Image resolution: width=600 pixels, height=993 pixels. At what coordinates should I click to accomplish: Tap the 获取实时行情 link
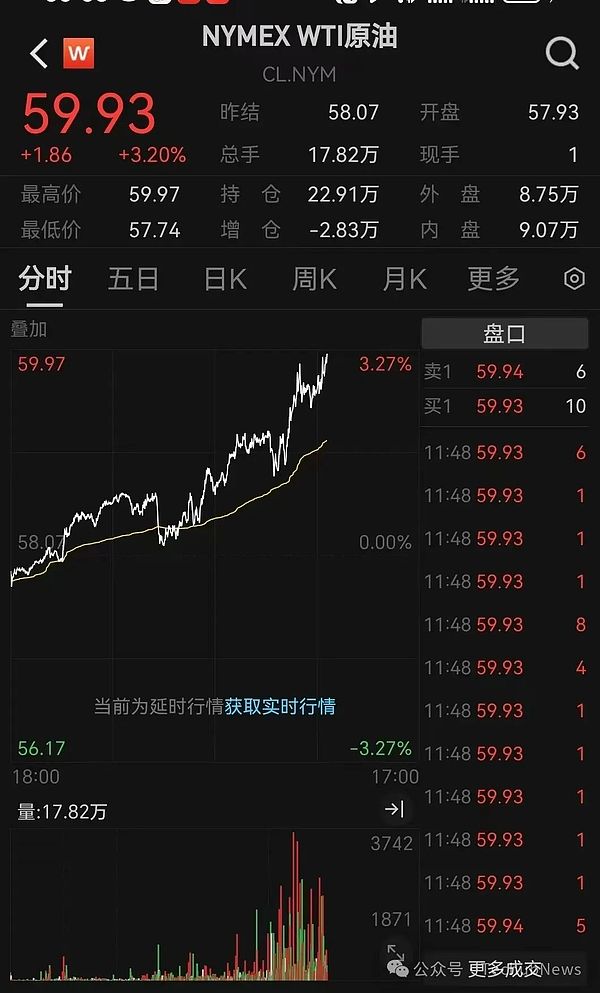pyautogui.click(x=280, y=706)
